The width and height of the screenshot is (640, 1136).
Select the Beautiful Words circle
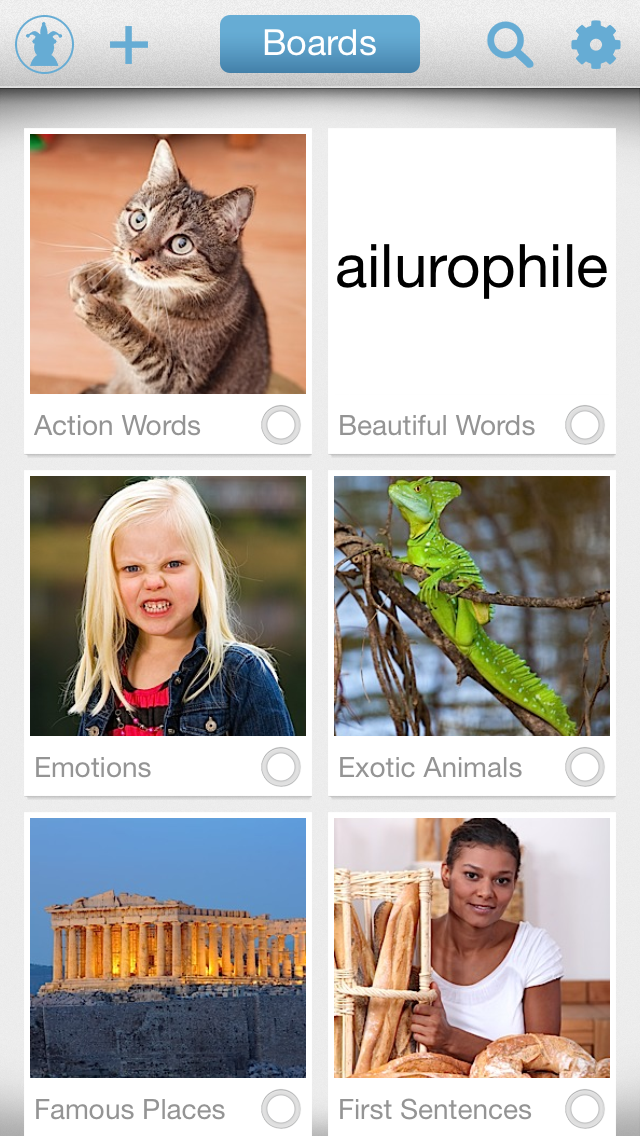click(x=585, y=425)
